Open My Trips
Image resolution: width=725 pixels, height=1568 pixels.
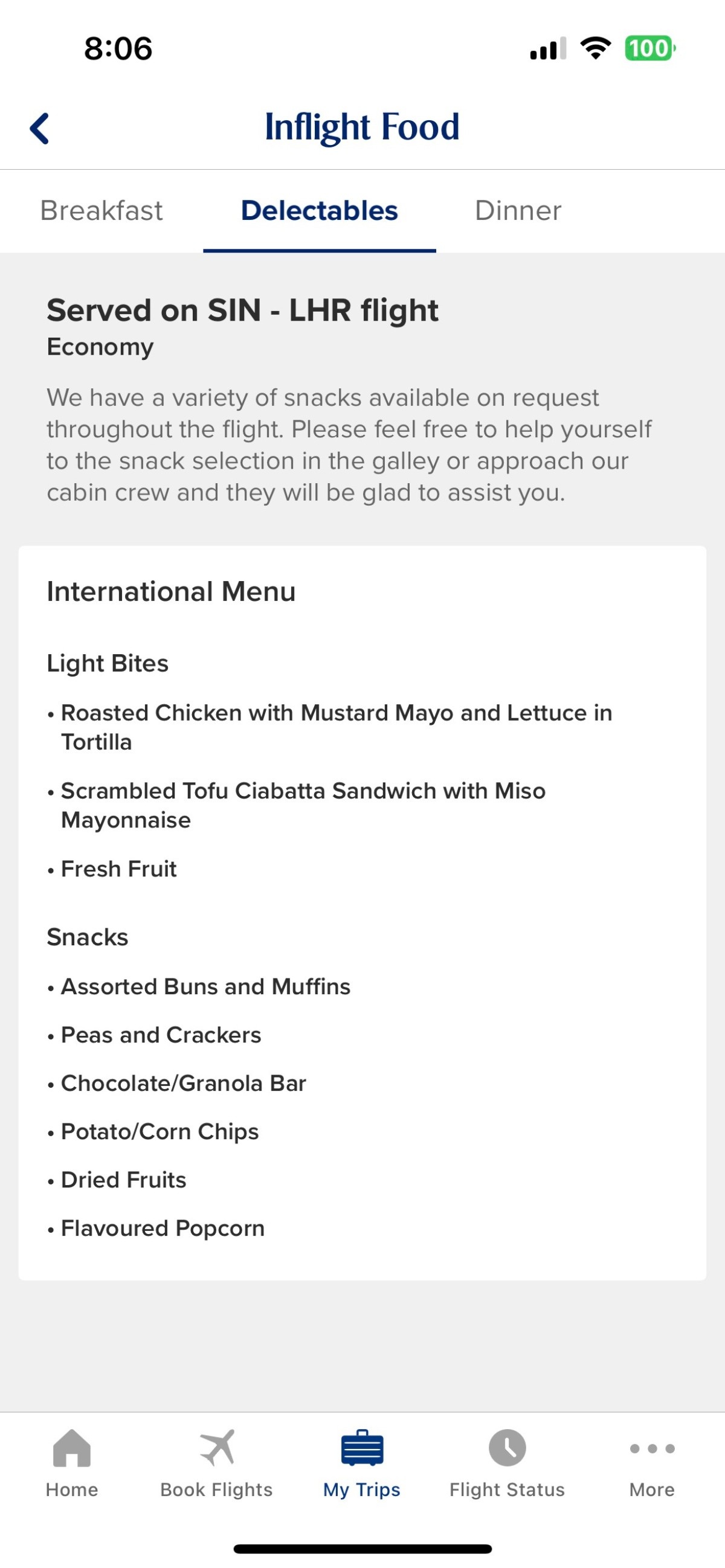(x=362, y=1463)
